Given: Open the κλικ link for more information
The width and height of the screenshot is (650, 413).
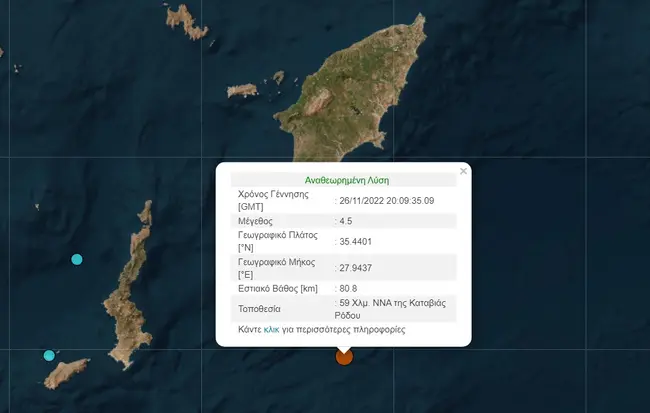Looking at the screenshot, I should pyautogui.click(x=271, y=329).
